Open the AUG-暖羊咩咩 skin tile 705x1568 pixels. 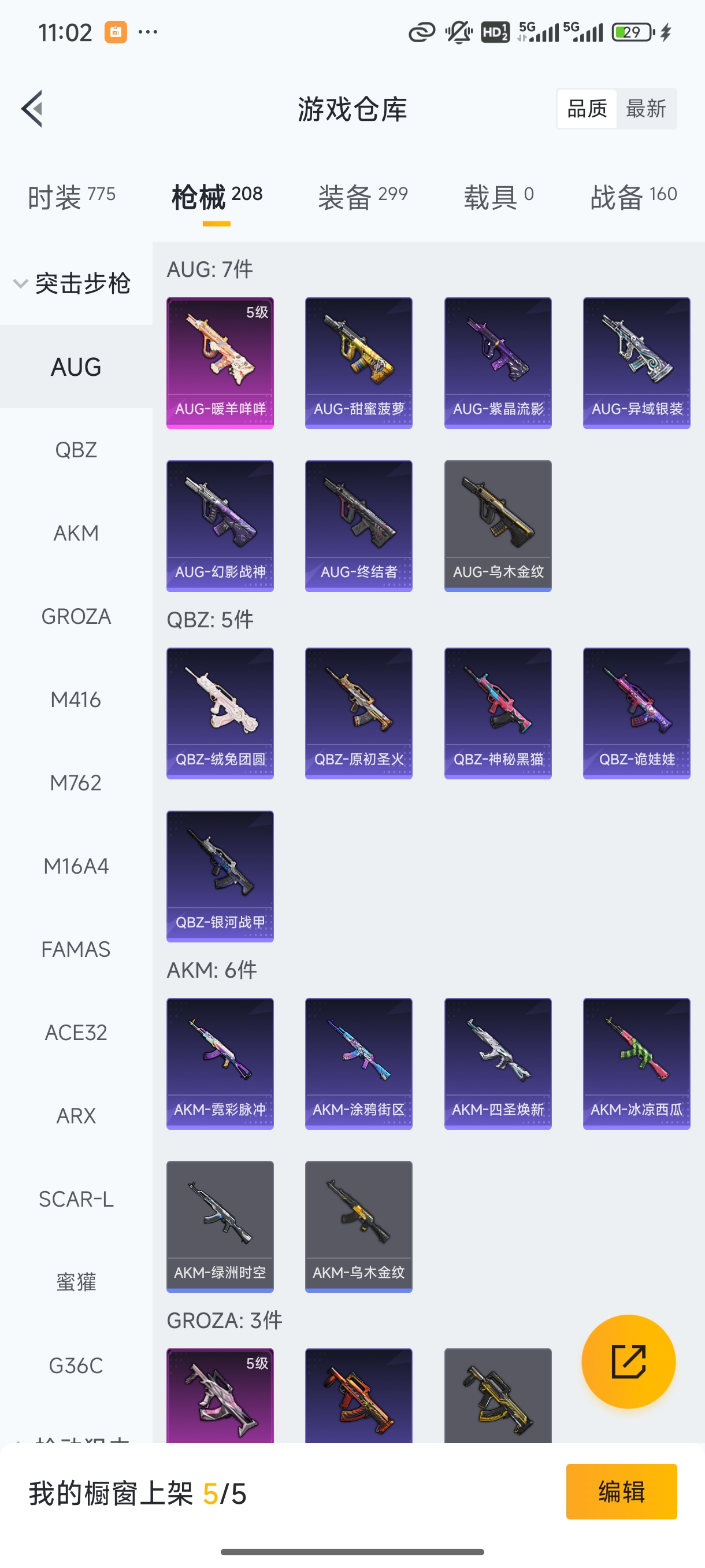(220, 363)
